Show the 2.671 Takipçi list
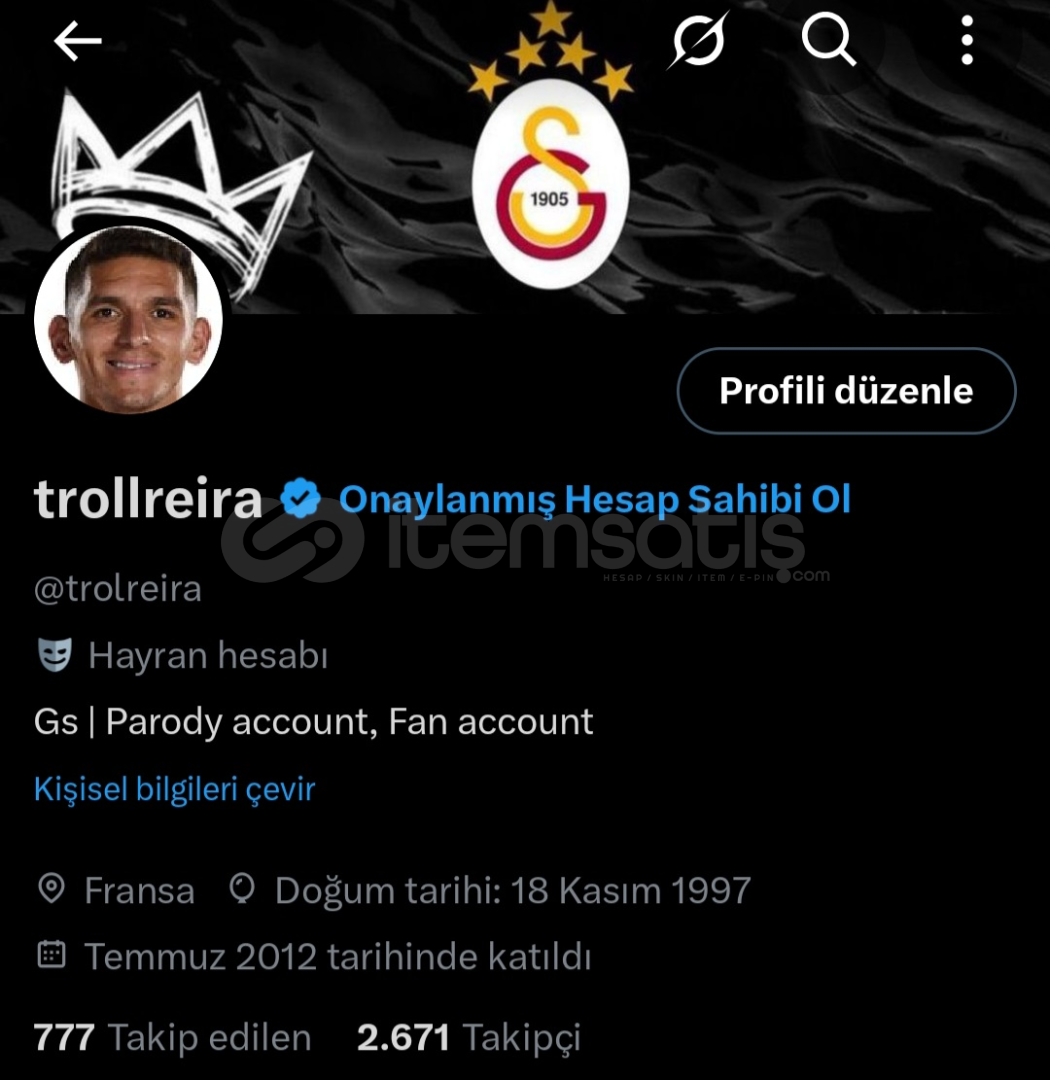The width and height of the screenshot is (1050, 1080). coord(468,1038)
